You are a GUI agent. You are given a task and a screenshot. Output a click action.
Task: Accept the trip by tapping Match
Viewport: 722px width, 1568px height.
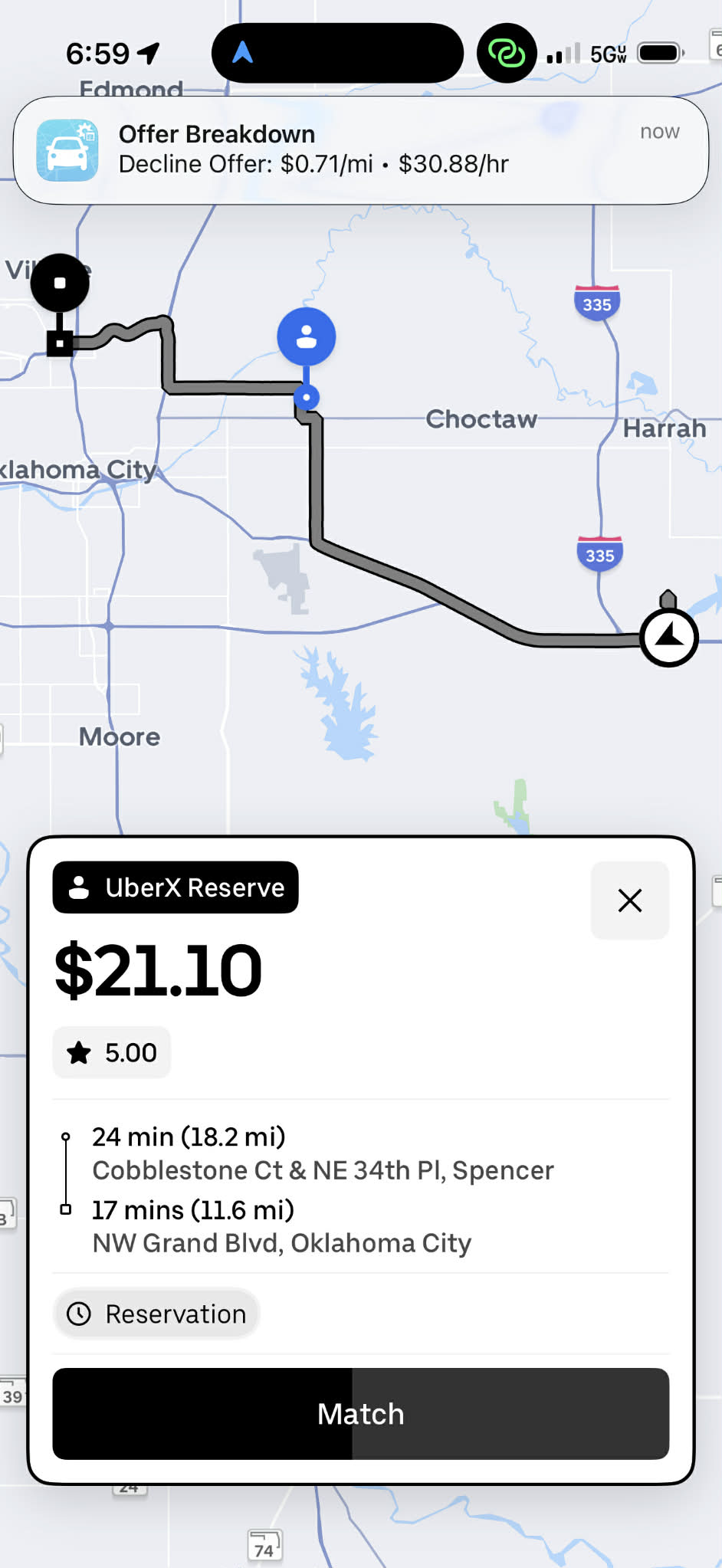coord(360,1413)
